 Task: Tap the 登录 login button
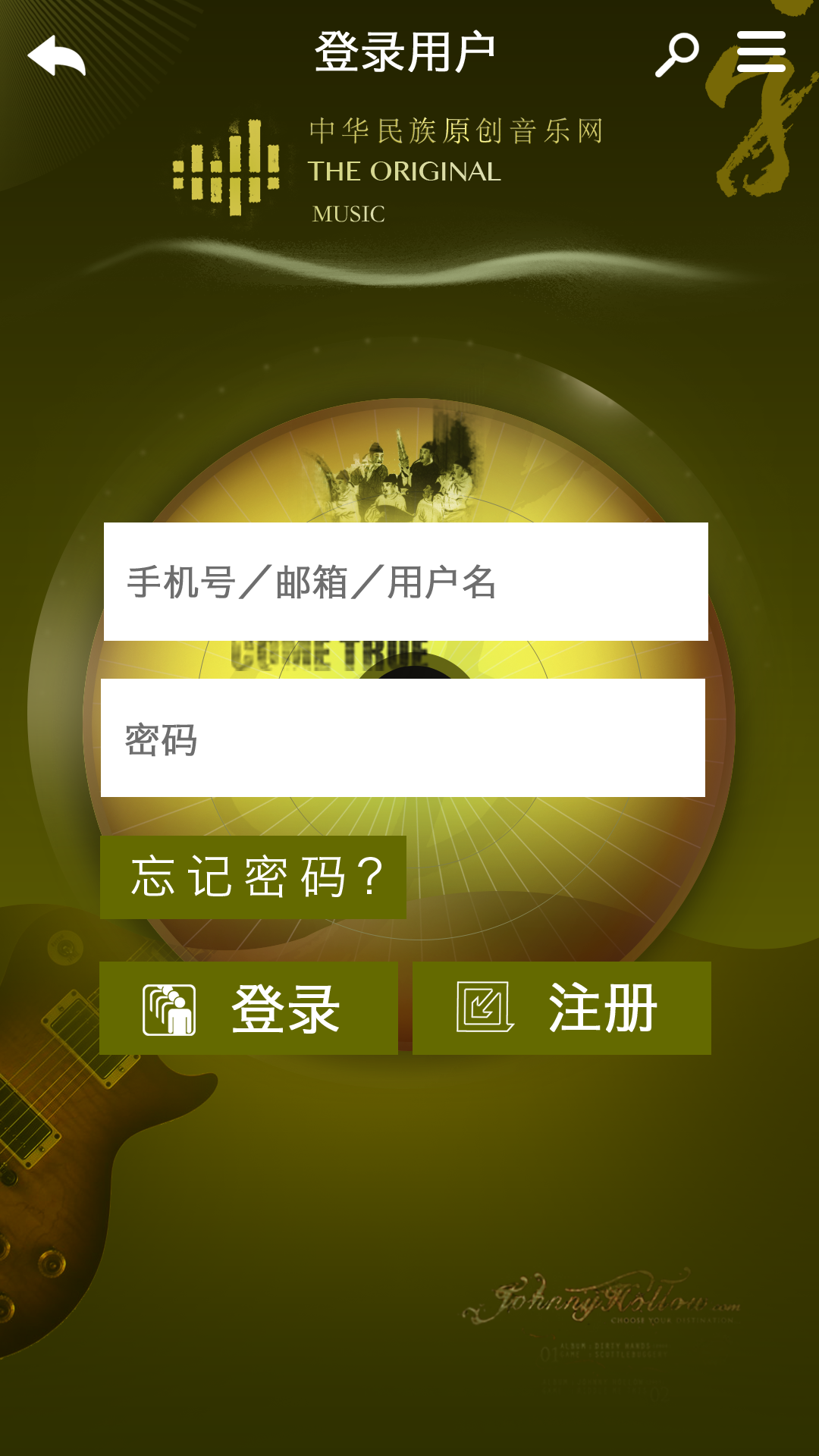tap(249, 1008)
